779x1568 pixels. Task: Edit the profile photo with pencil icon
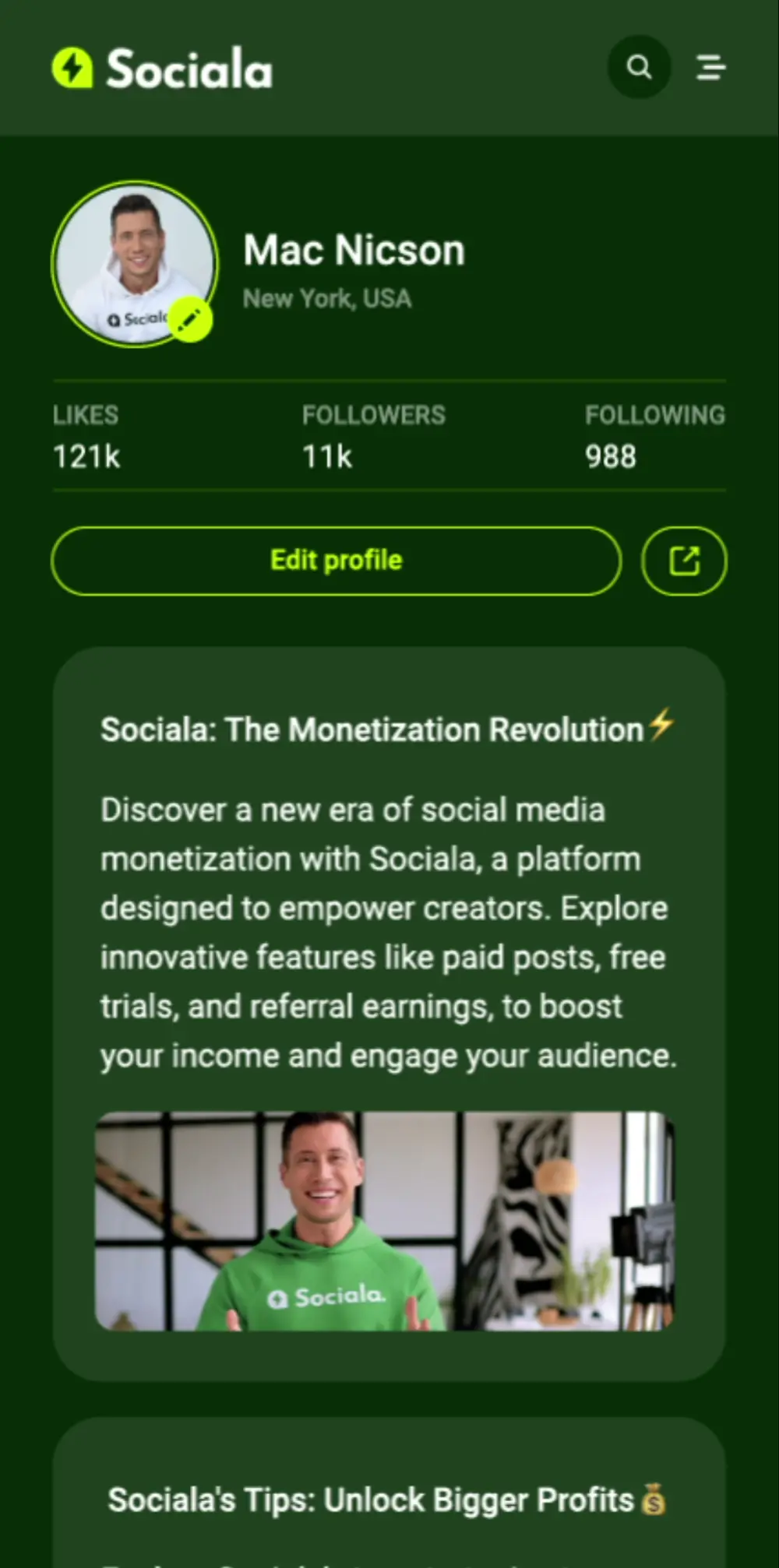(x=190, y=318)
